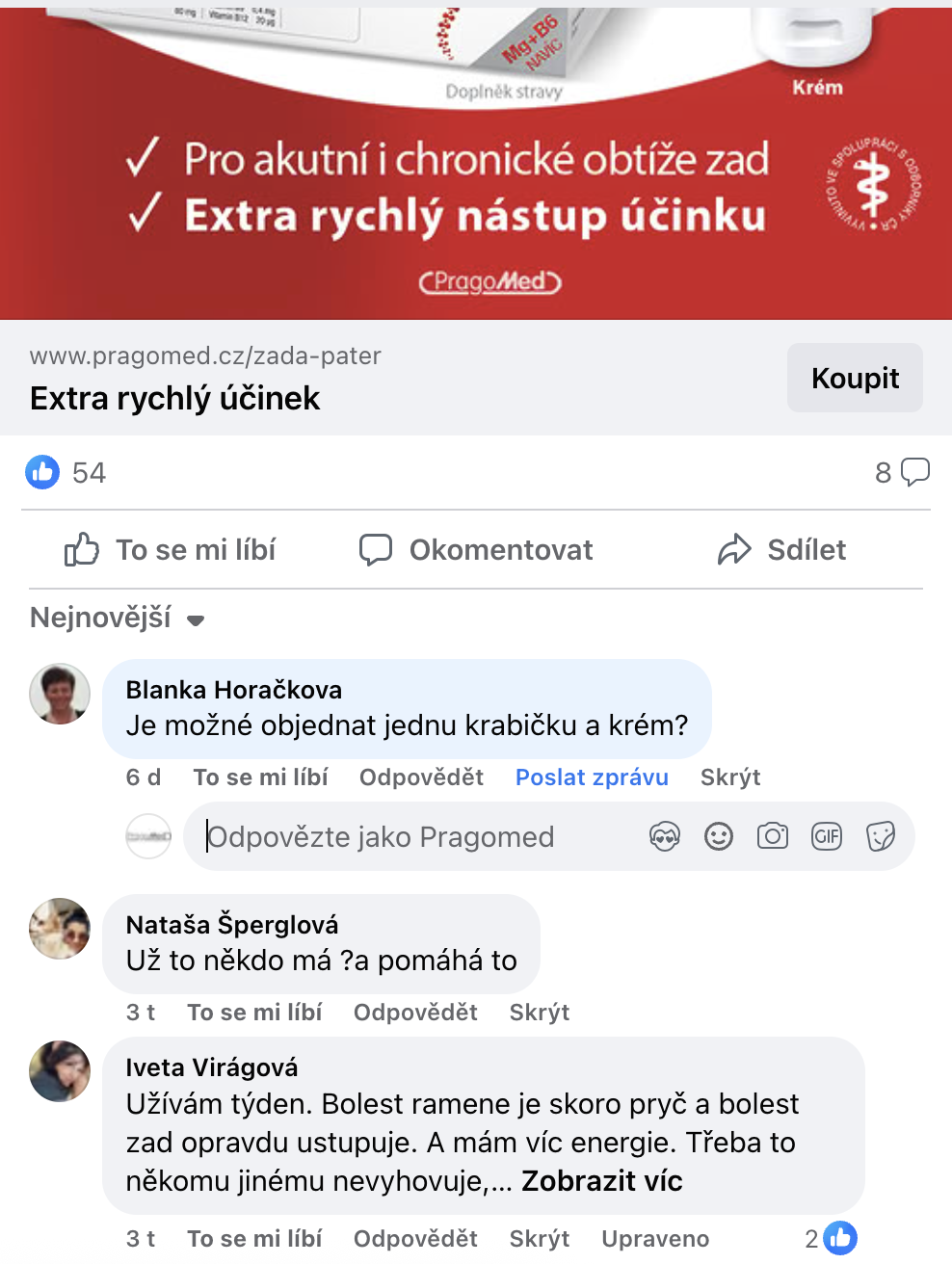This screenshot has width=952, height=1264.
Task: Tap the Koupit button
Action: point(855,378)
